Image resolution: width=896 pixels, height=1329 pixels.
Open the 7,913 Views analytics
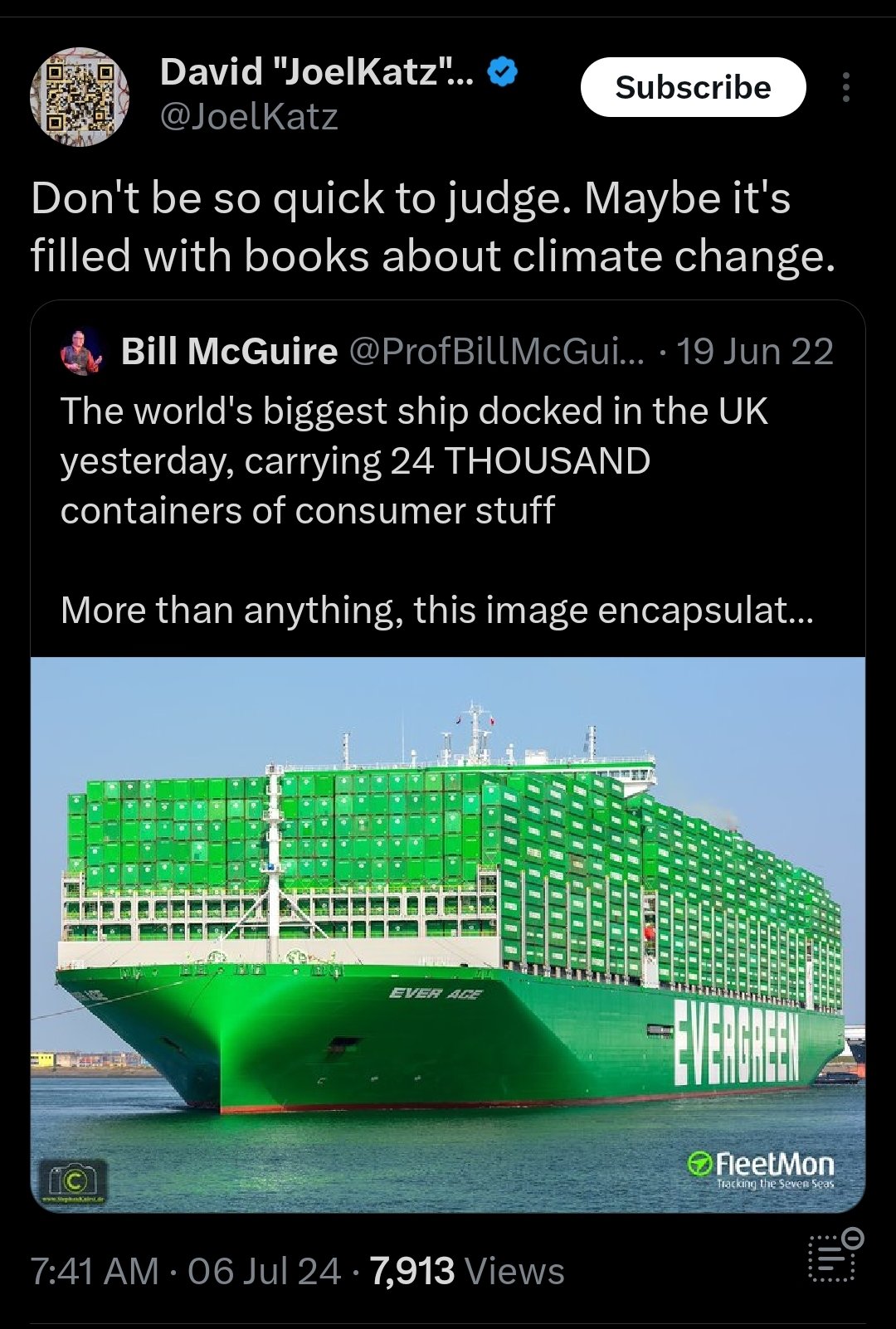click(467, 1271)
